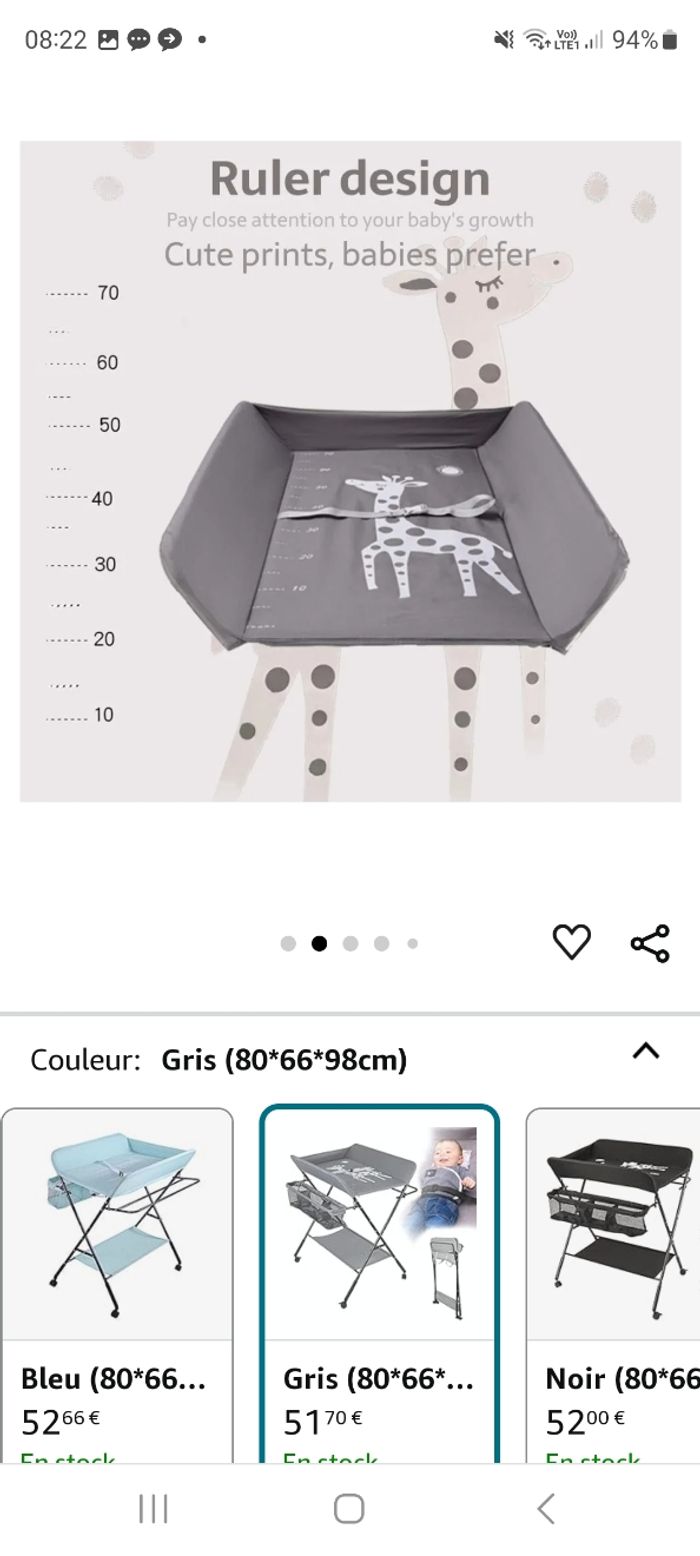Open recent apps
This screenshot has height=1556, width=700.
click(153, 1508)
